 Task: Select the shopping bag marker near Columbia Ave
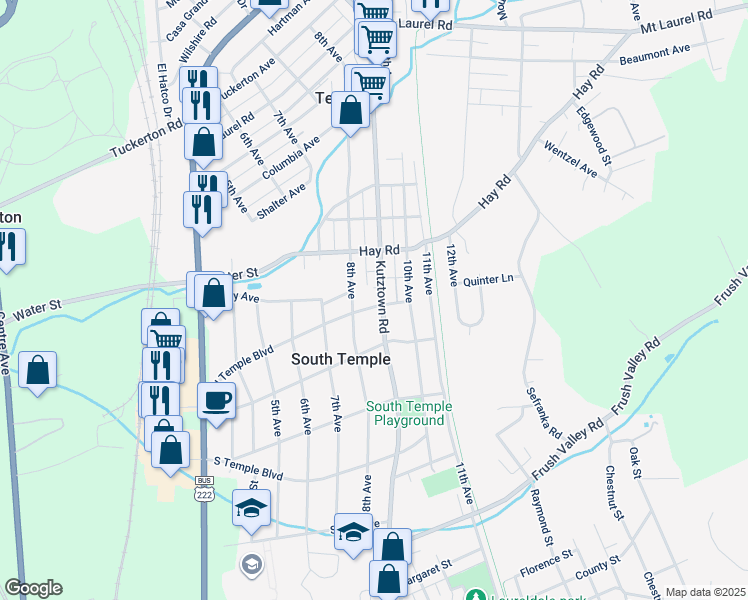pyautogui.click(x=350, y=111)
